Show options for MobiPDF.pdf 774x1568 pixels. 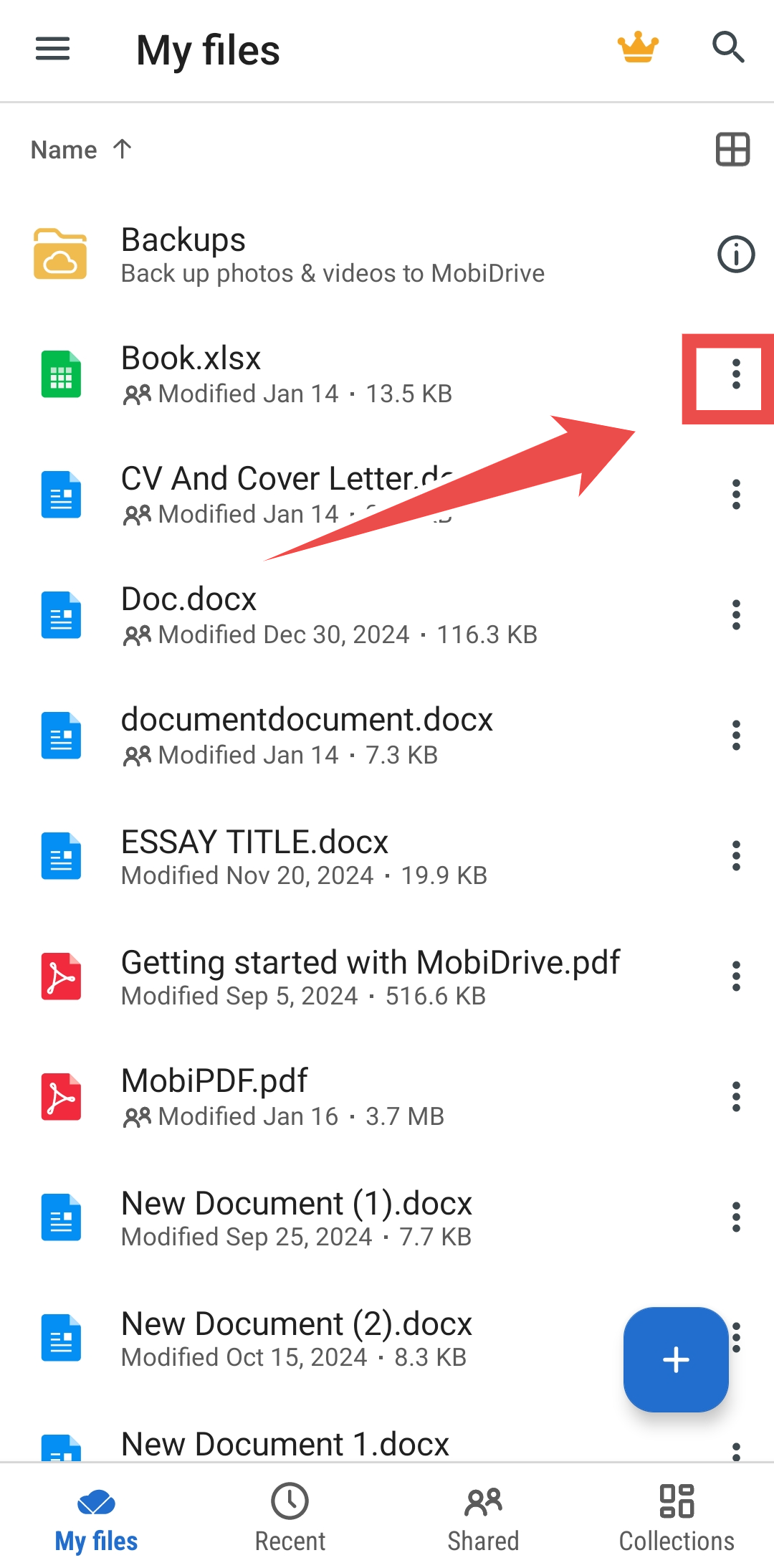tap(736, 1097)
